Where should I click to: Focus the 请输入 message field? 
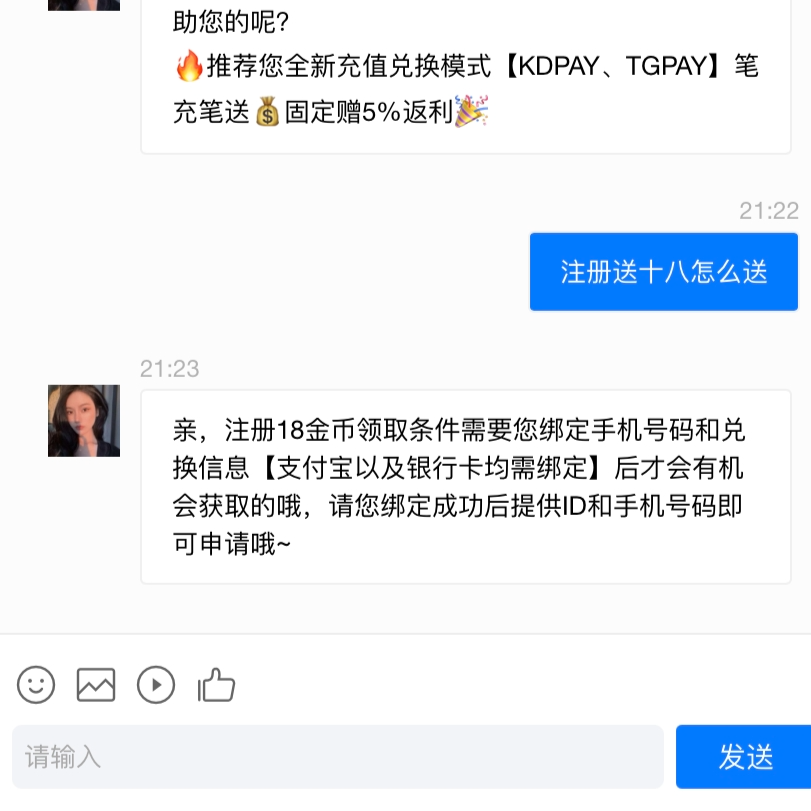point(338,757)
